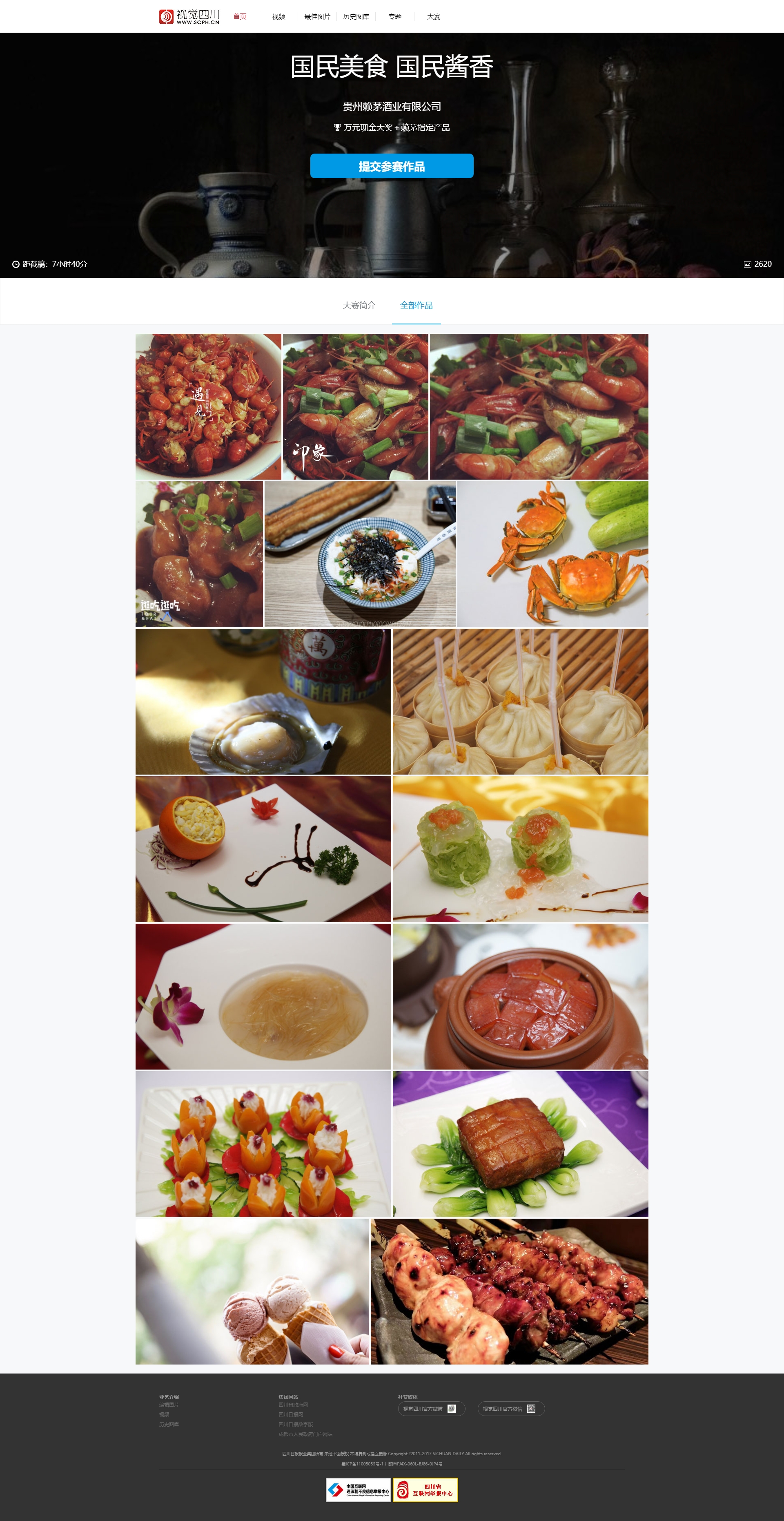Open the 四川省政府网 footer link
This screenshot has width=784, height=1521.
pyautogui.click(x=294, y=1405)
